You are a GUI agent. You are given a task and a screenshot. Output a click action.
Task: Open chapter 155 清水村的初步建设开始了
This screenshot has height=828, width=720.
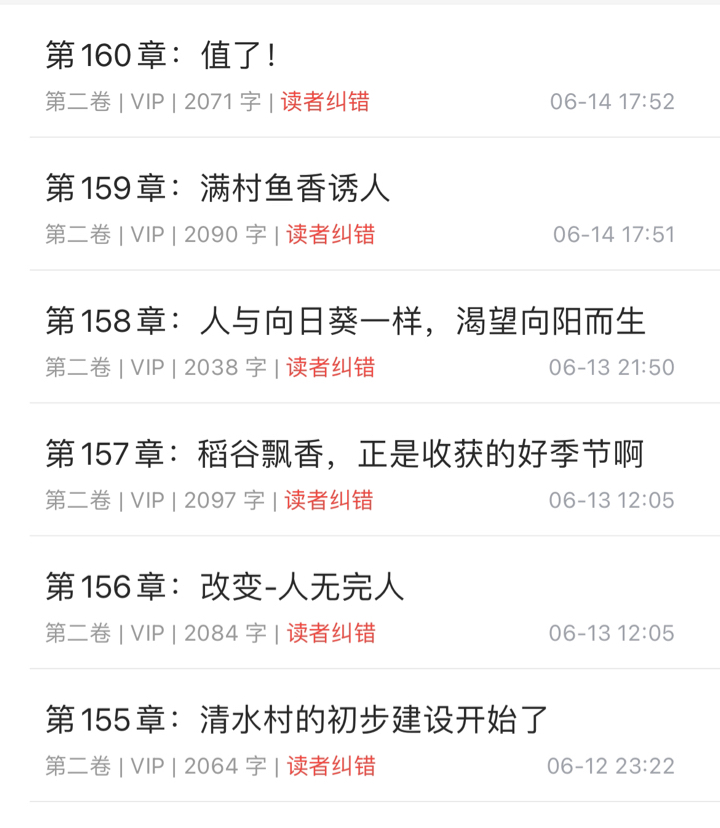coord(297,720)
